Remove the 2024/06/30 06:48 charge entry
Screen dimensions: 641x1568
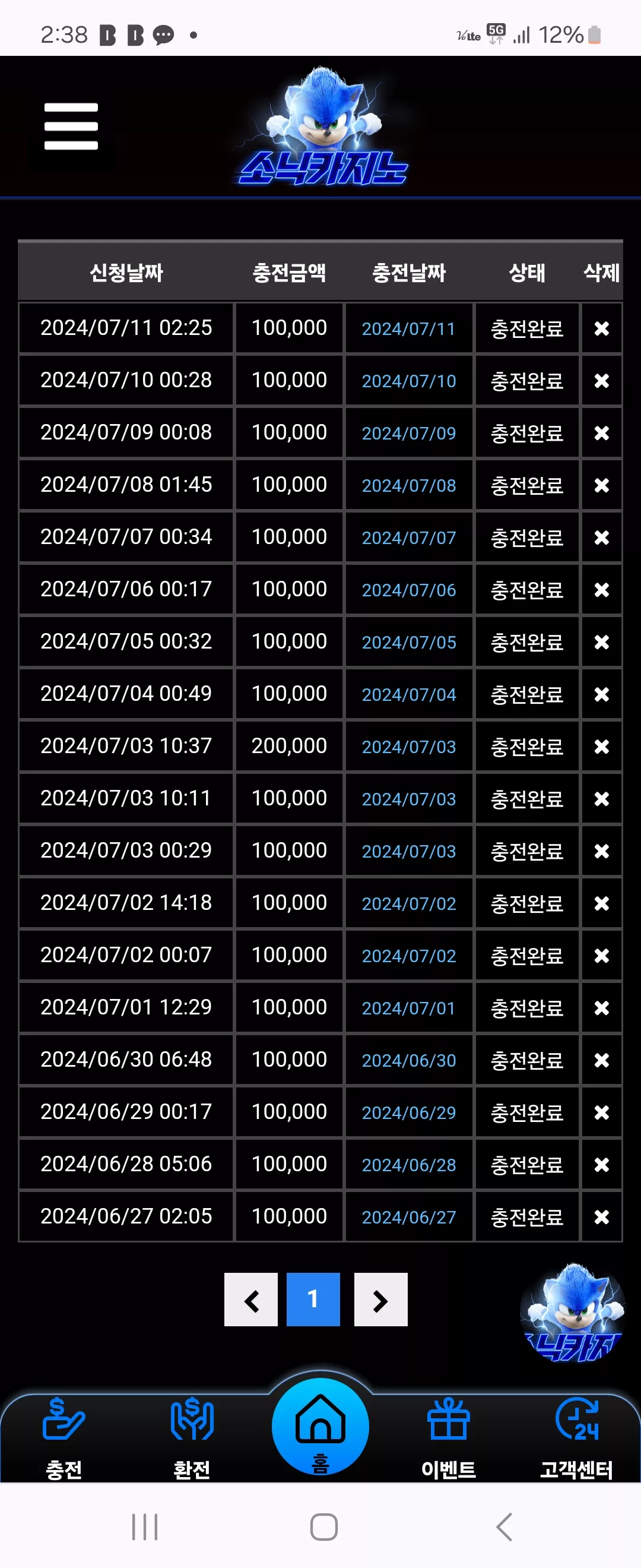tap(601, 1060)
